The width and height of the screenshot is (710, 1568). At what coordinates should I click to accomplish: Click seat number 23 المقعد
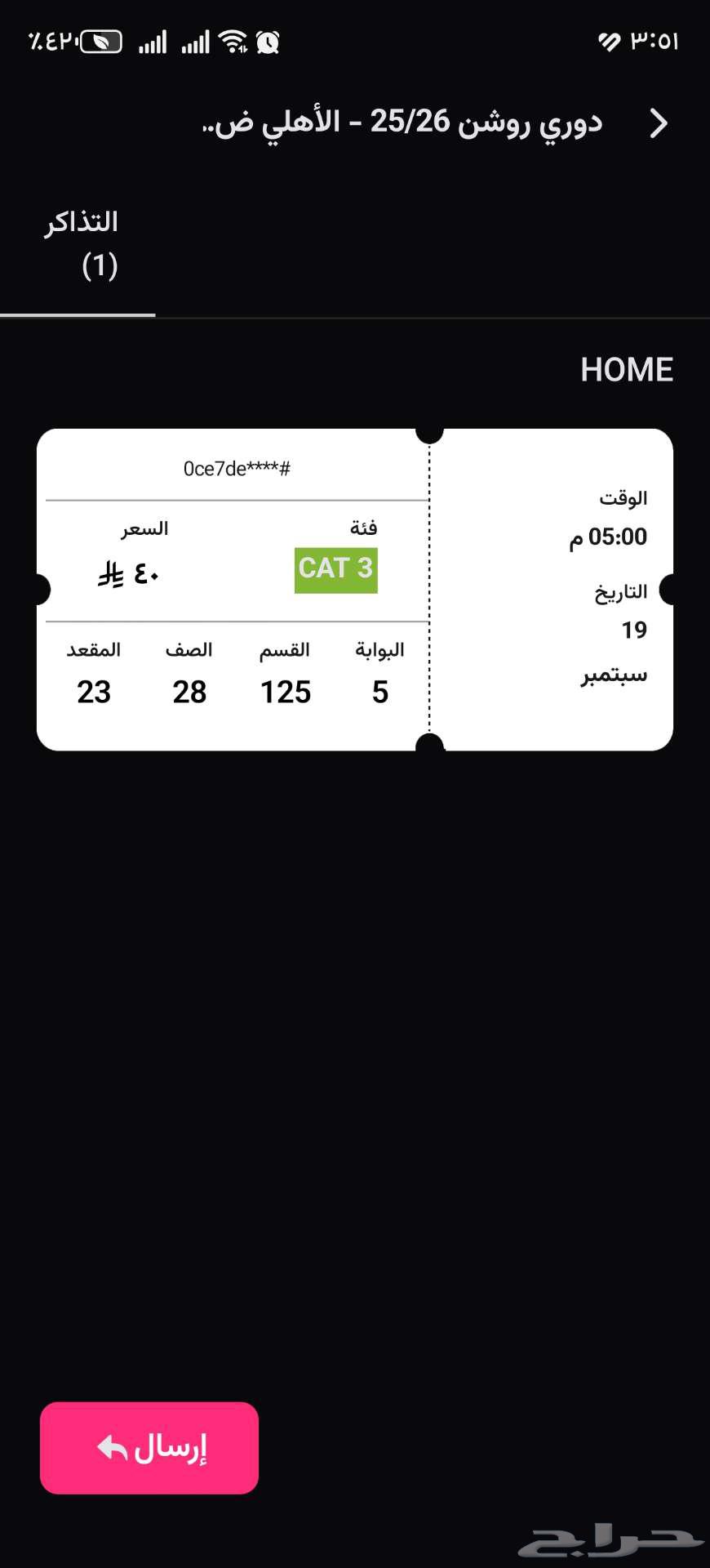94,692
